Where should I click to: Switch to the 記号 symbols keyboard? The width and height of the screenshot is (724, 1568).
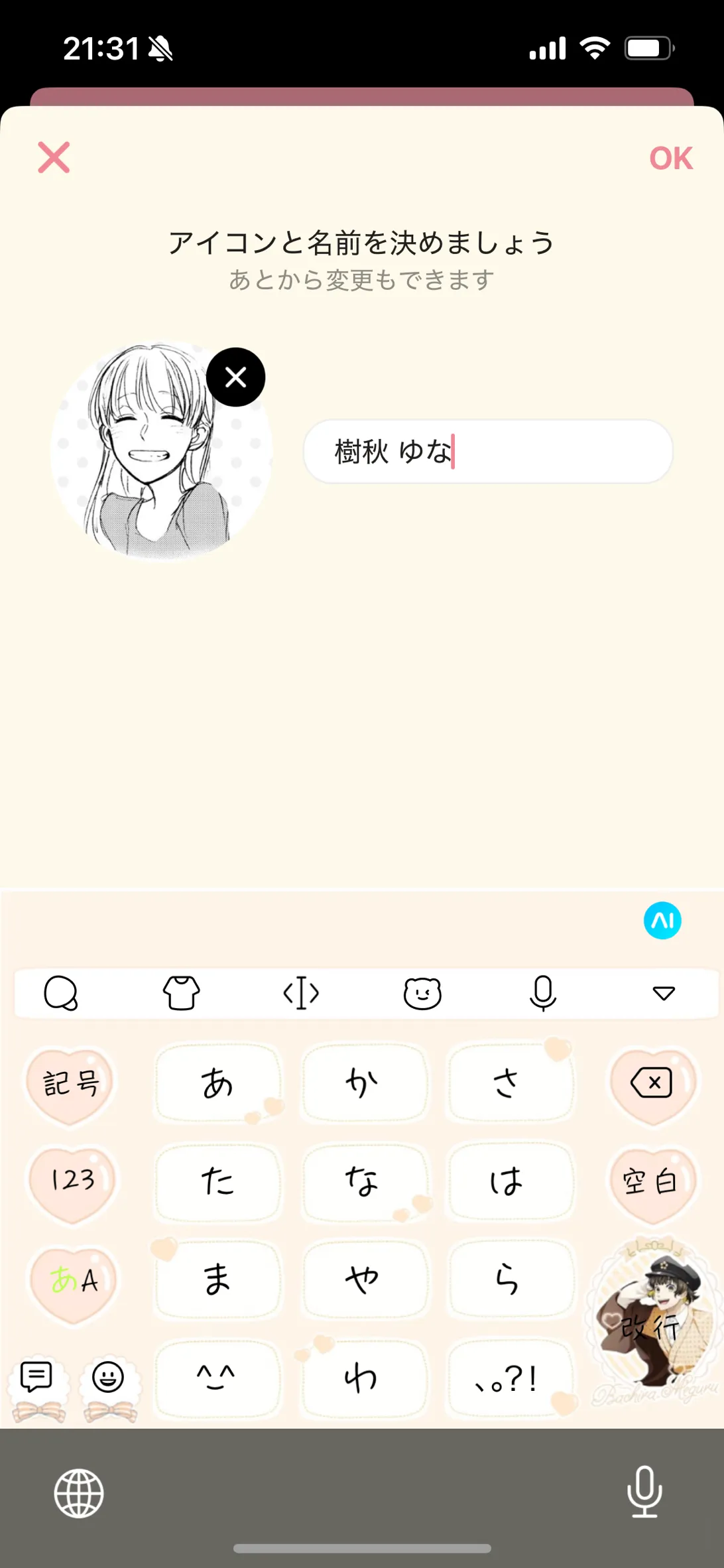tap(70, 1084)
